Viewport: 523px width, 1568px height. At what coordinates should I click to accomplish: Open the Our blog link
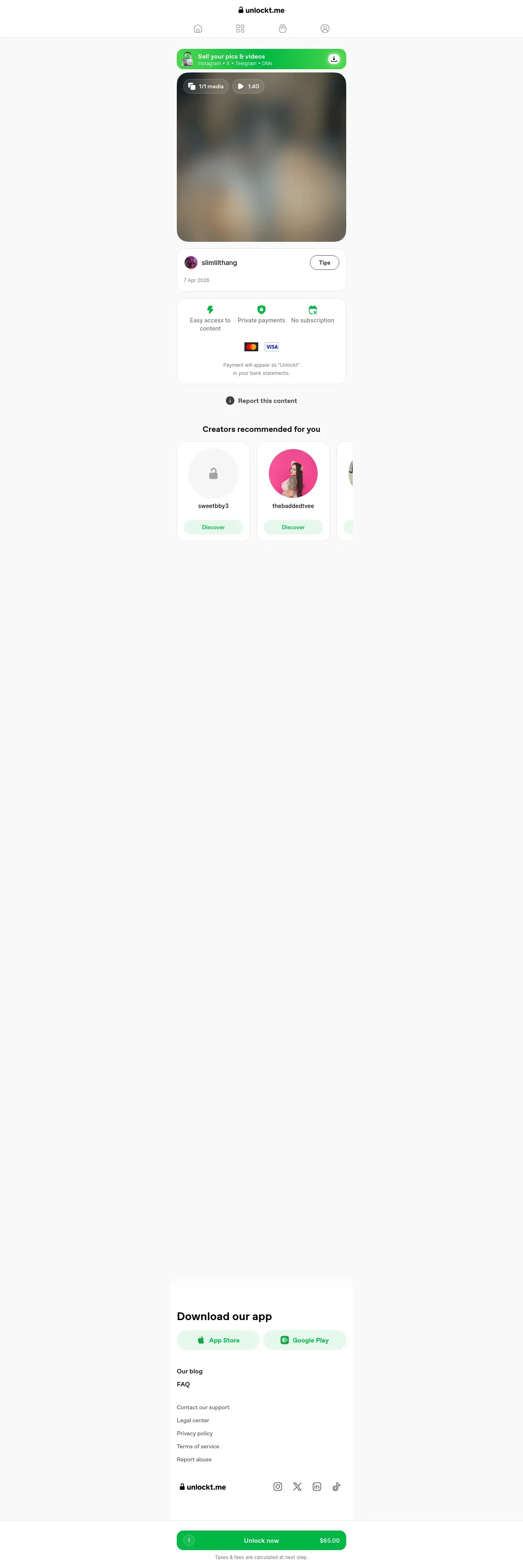[x=189, y=1371]
